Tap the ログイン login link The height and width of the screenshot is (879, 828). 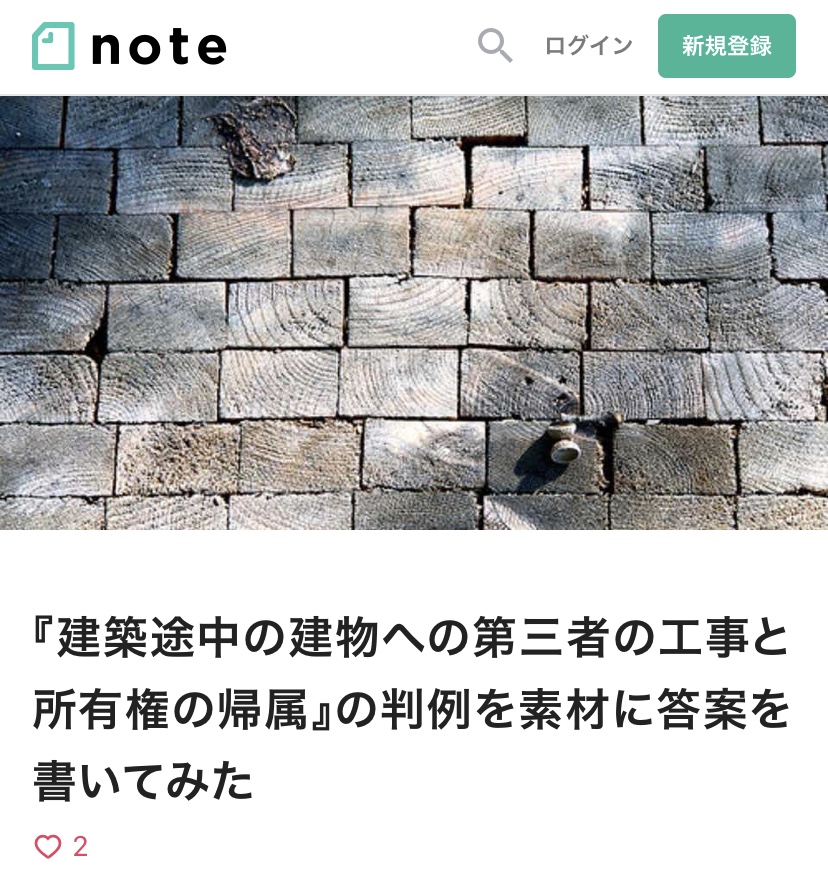click(588, 46)
